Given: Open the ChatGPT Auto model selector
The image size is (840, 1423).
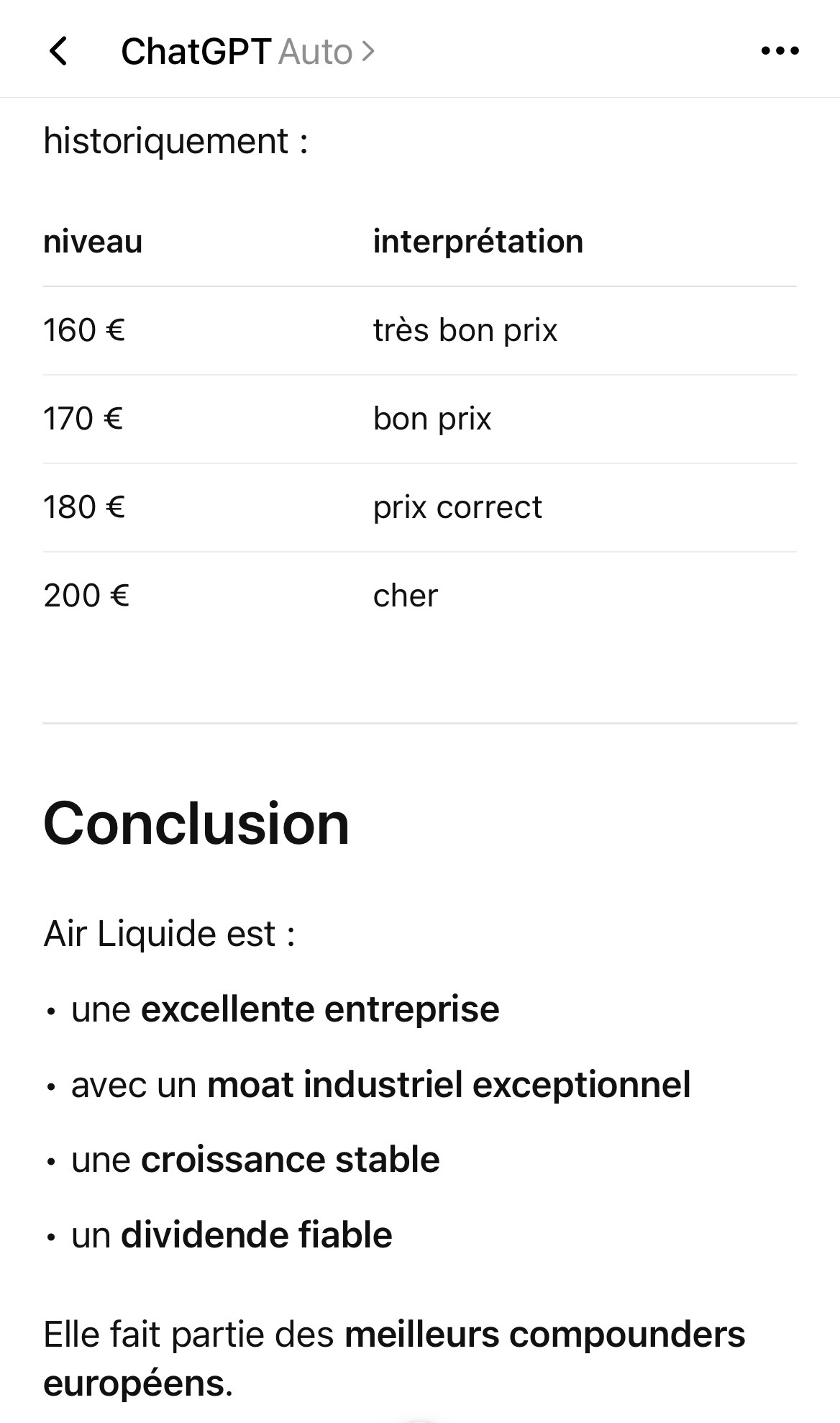Looking at the screenshot, I should tap(247, 52).
